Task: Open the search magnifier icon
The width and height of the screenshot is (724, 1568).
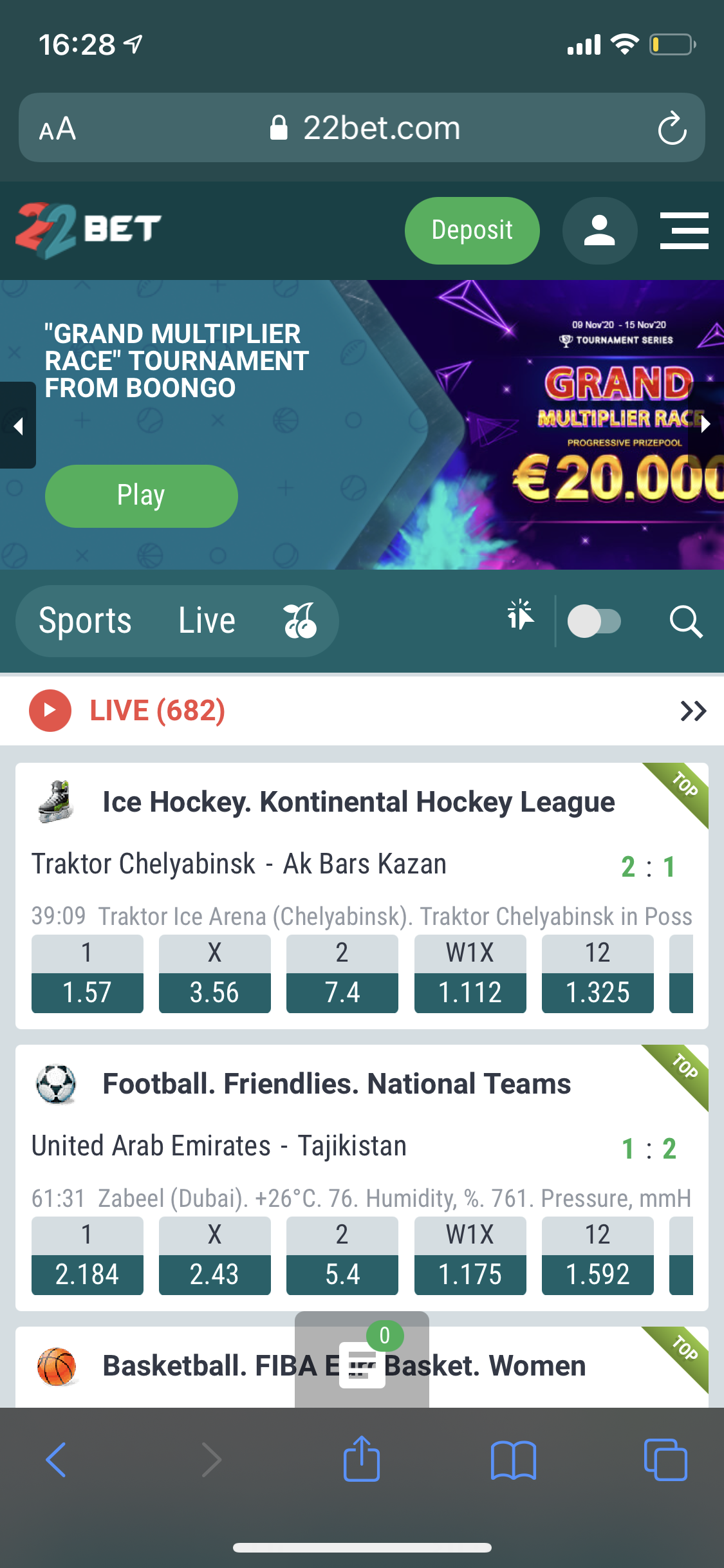Action: point(685,621)
